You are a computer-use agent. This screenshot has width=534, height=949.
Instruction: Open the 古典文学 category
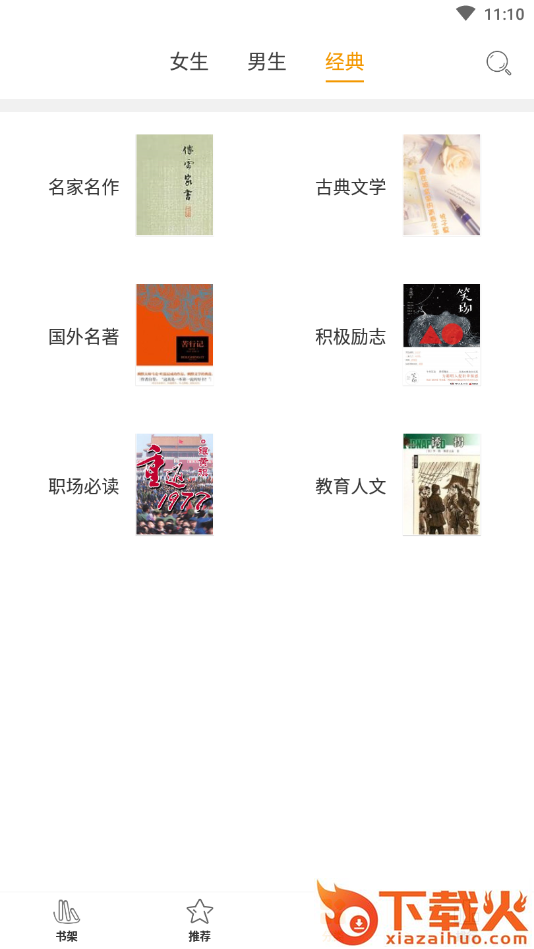tap(398, 185)
